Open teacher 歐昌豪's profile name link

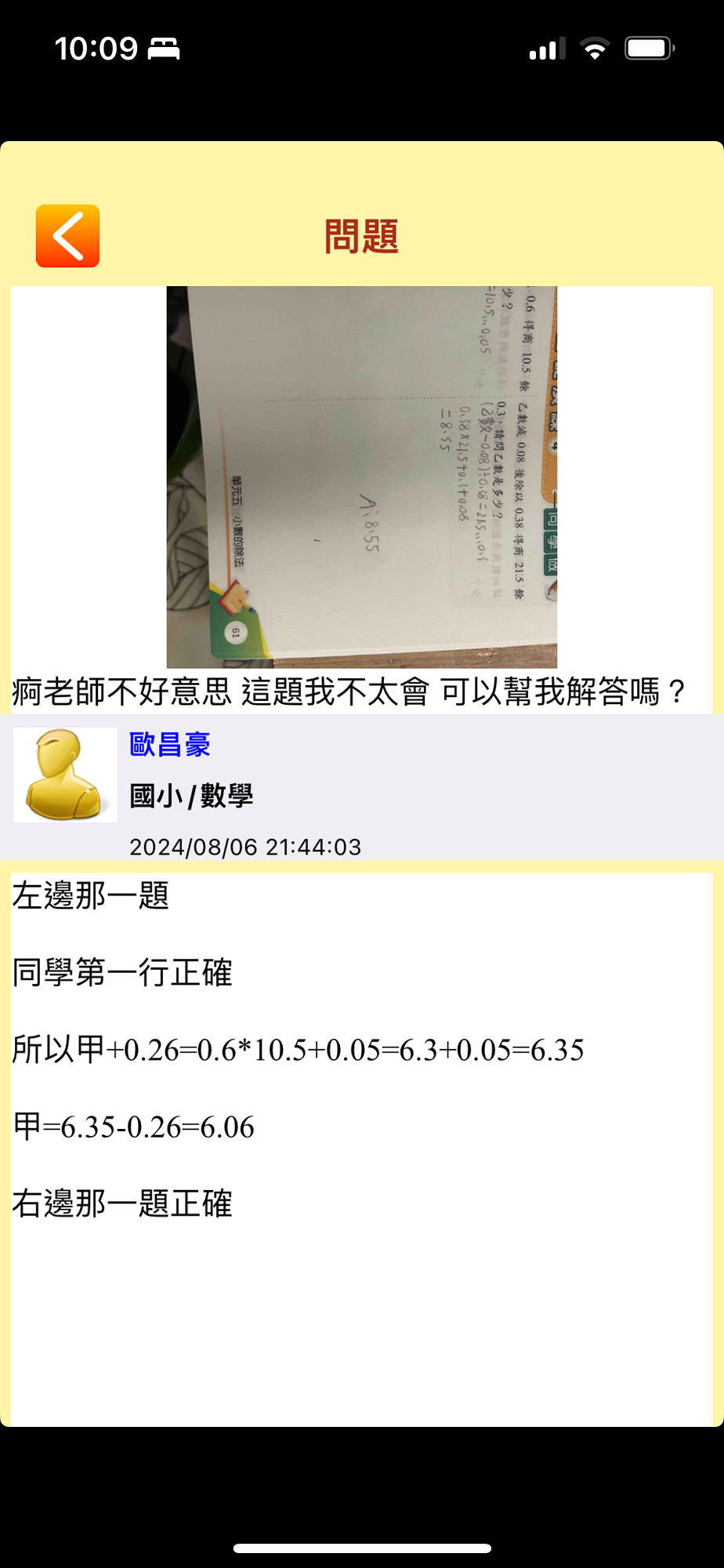(x=170, y=745)
